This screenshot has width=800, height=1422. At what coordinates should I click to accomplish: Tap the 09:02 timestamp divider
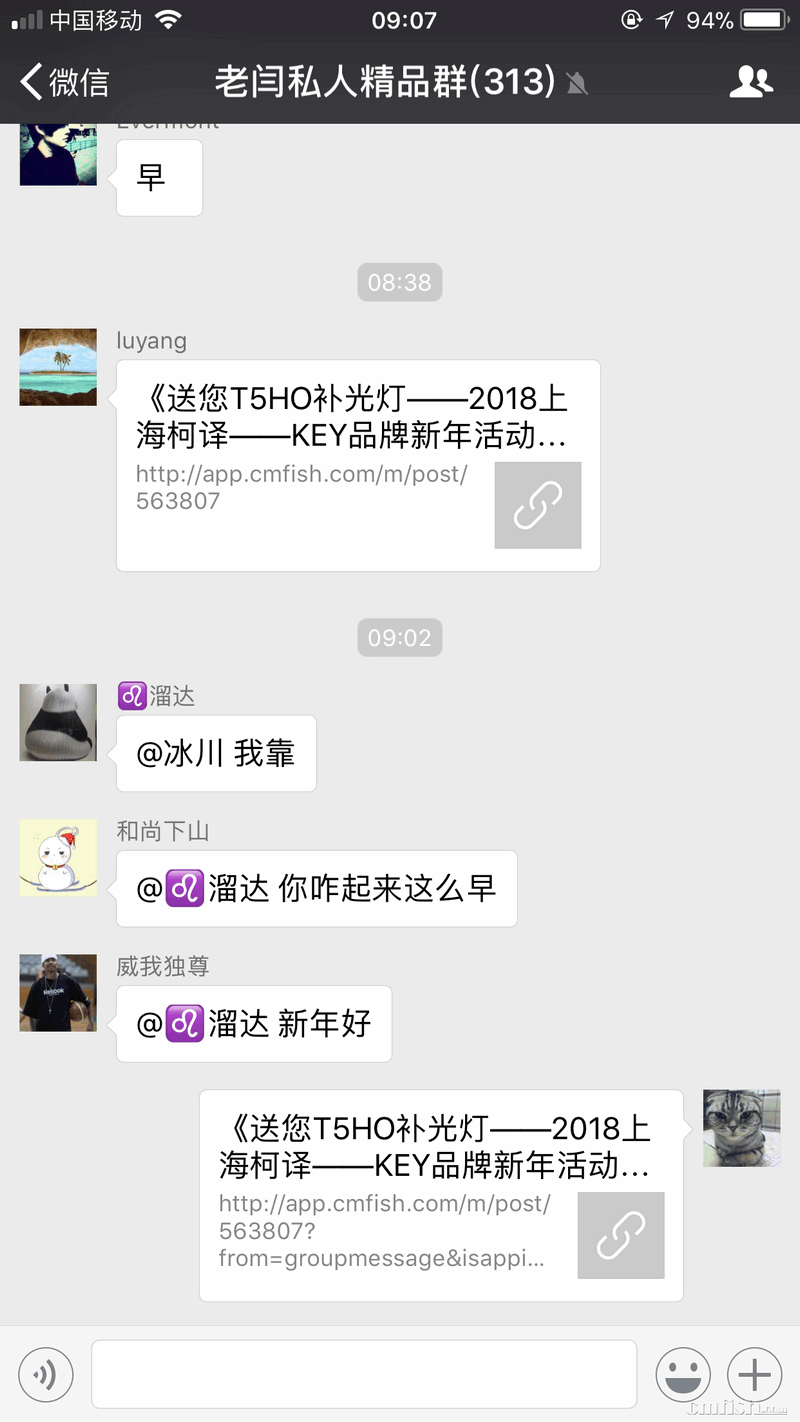point(400,637)
